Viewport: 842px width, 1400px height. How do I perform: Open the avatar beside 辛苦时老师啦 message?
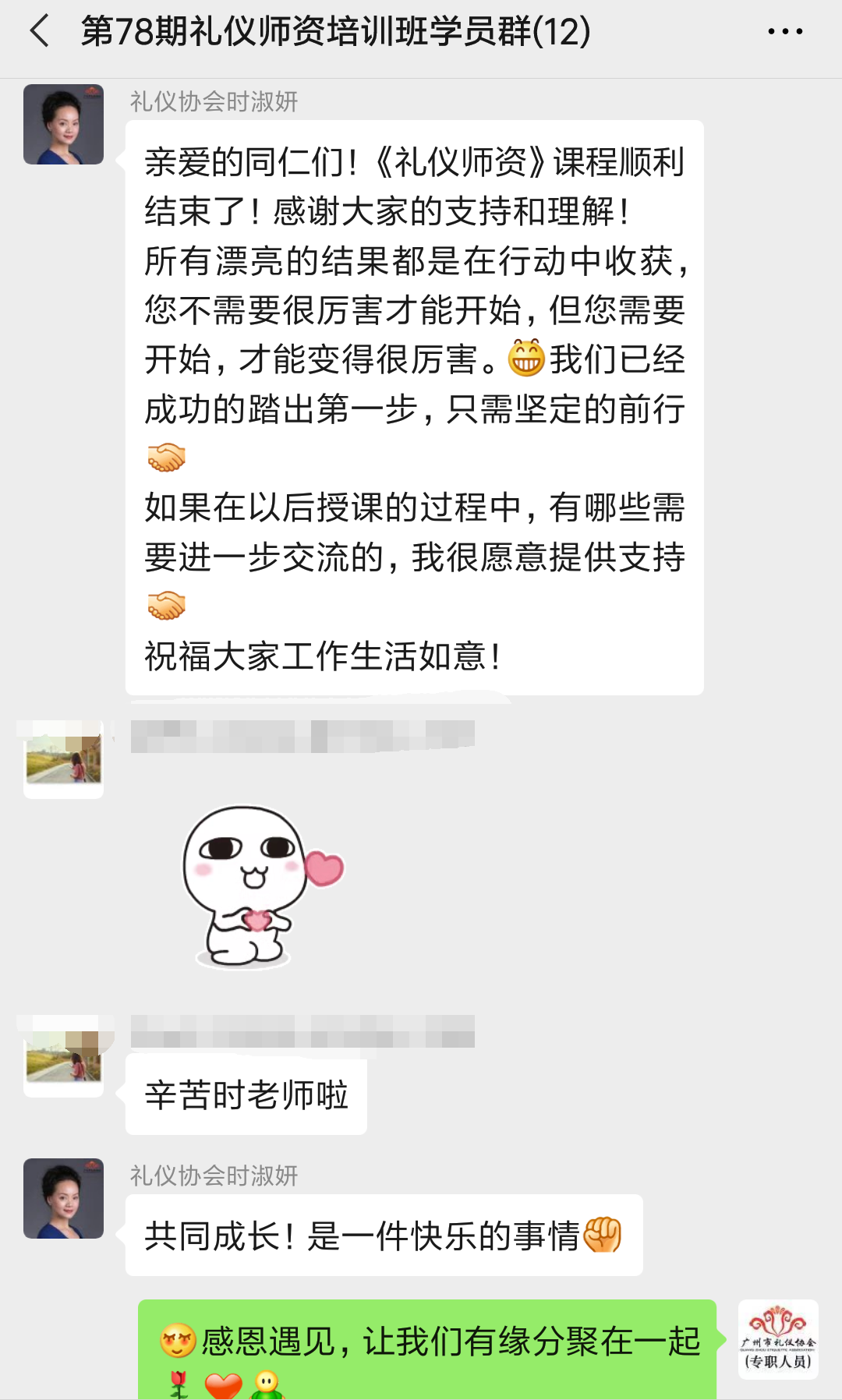coord(63,1056)
